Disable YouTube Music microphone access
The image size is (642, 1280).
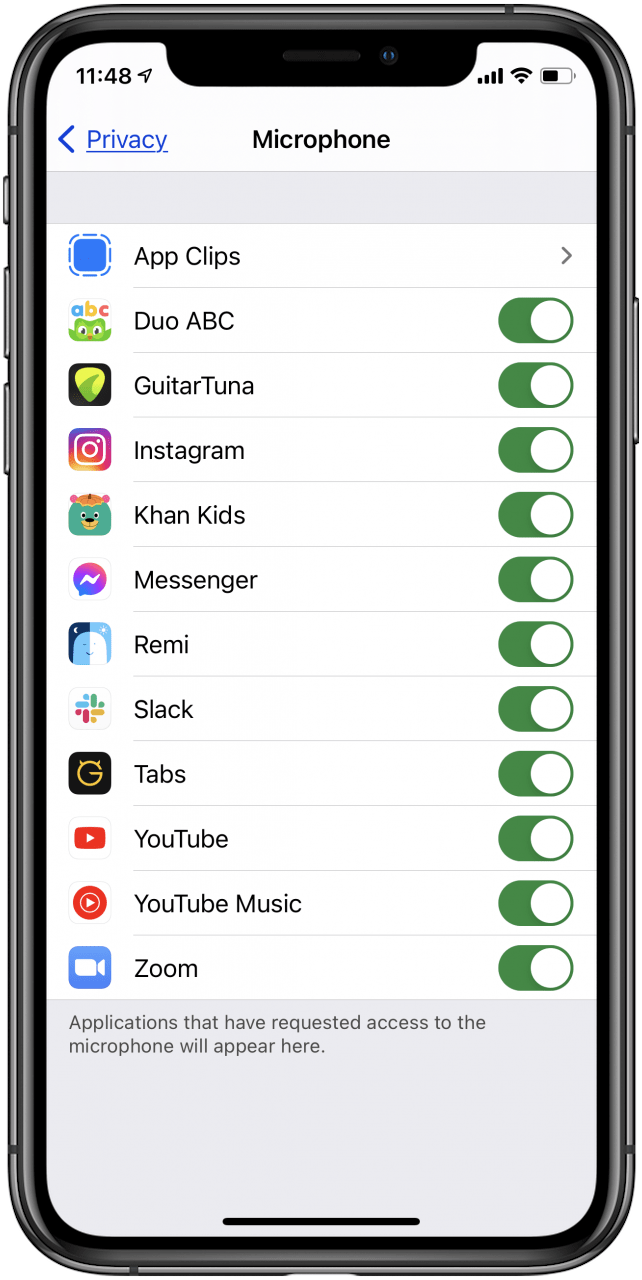point(535,904)
